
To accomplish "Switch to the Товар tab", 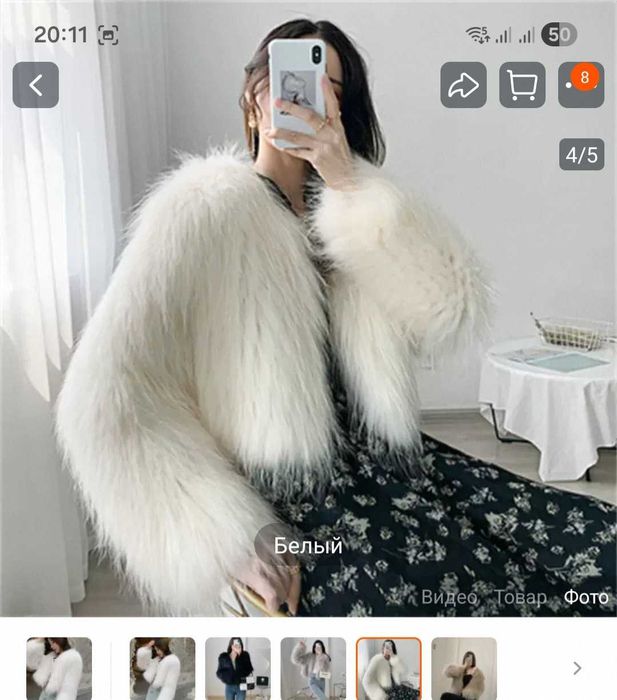I will tap(520, 598).
